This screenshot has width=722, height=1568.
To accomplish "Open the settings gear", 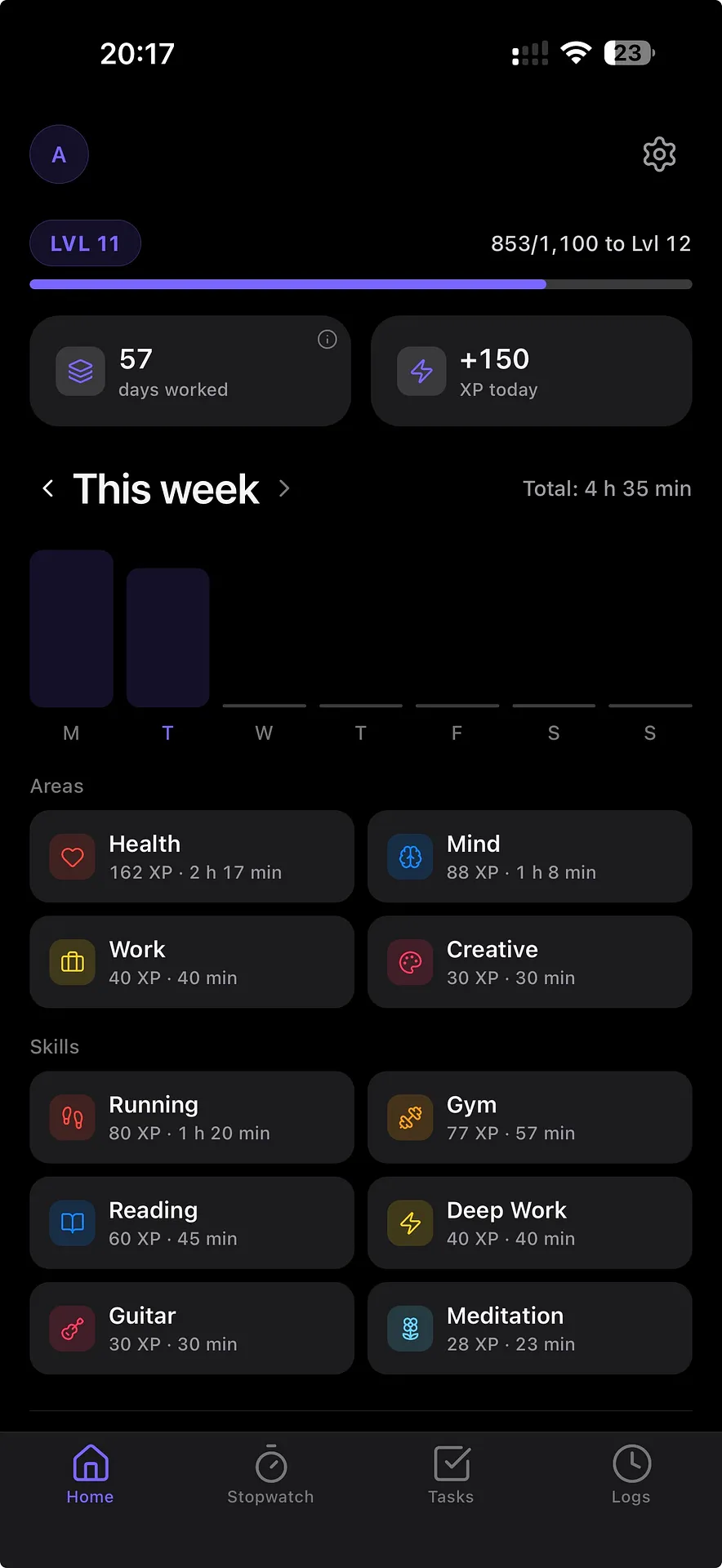I will (659, 154).
